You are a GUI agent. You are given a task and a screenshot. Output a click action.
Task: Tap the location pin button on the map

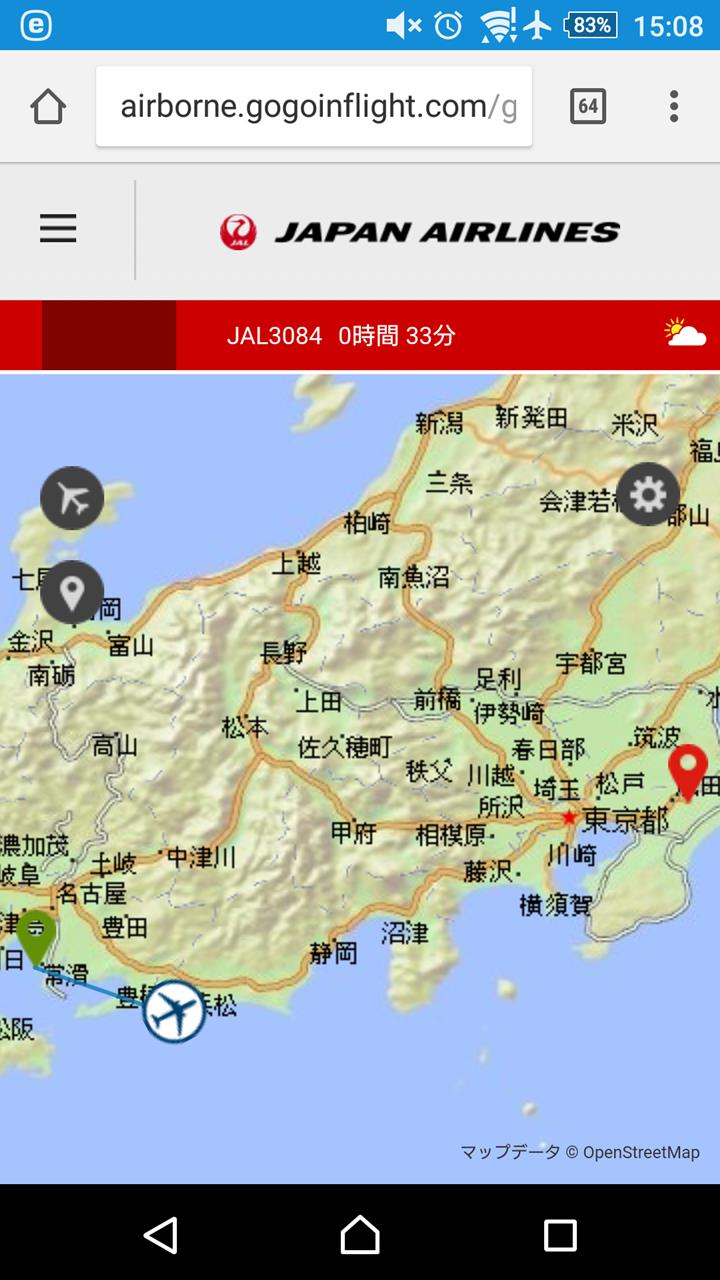click(72, 592)
